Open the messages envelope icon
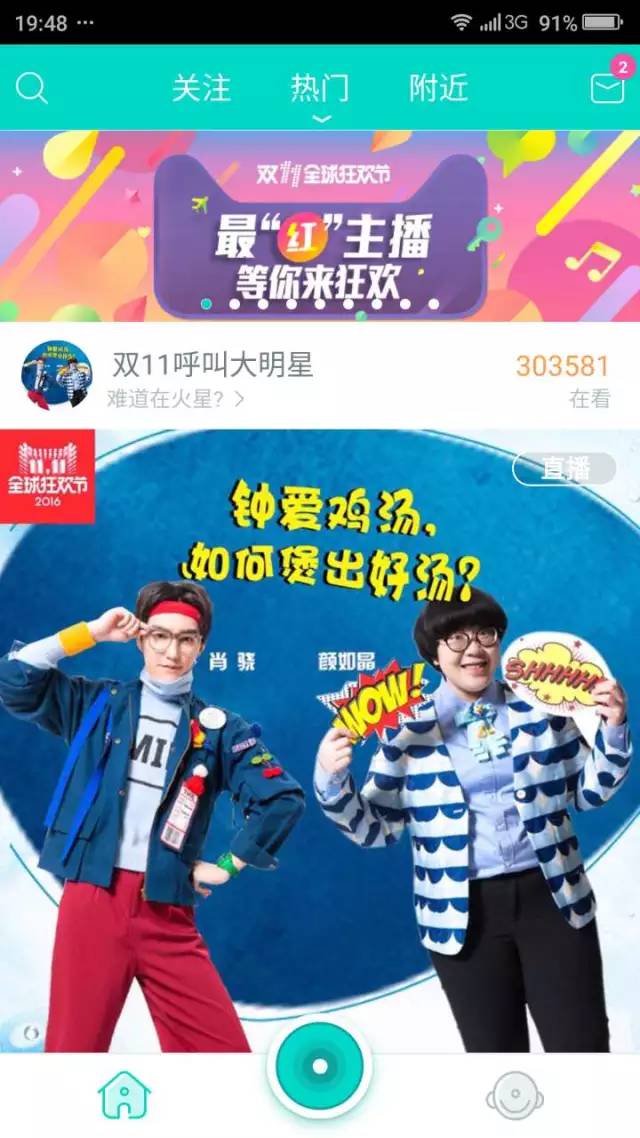The width and height of the screenshot is (640, 1138). tap(607, 88)
